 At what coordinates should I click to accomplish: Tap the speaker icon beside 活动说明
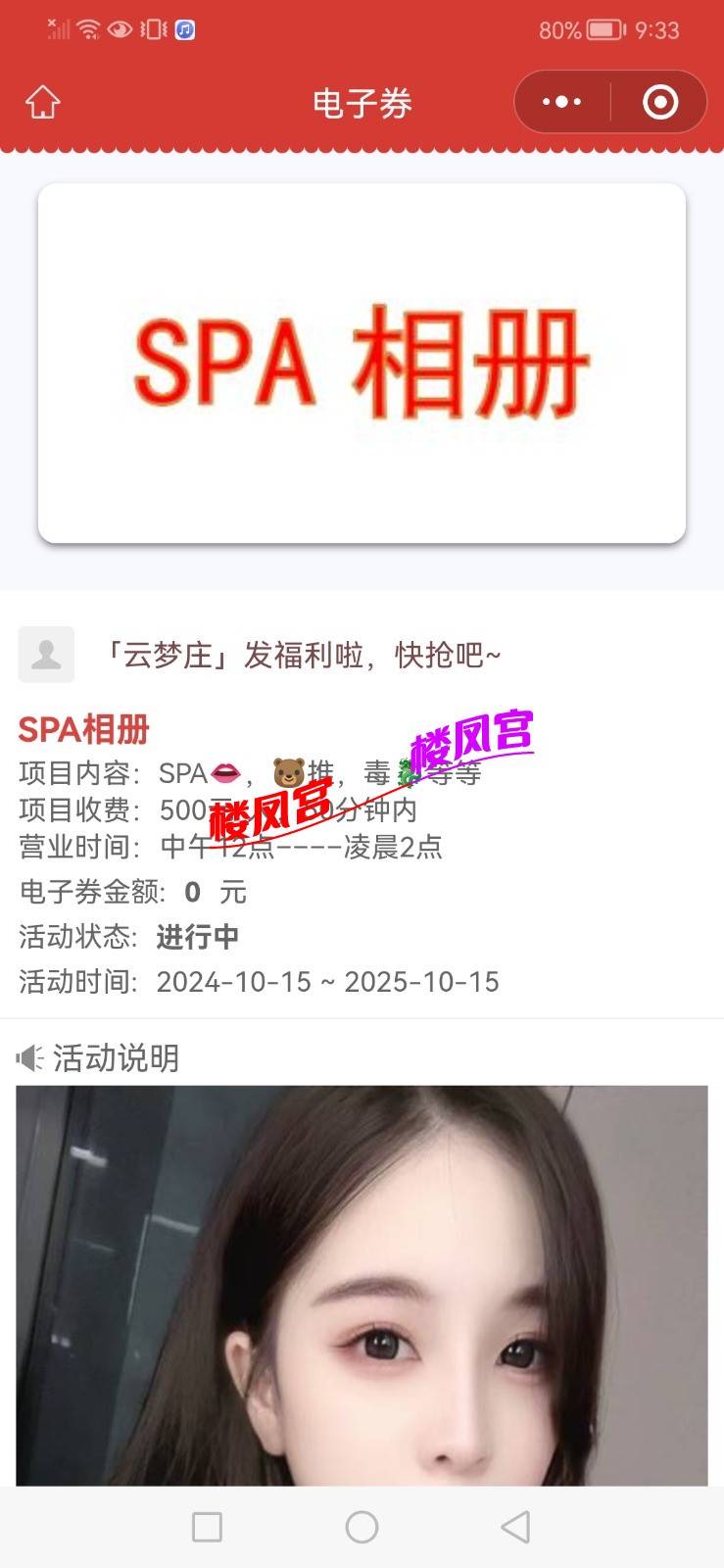[30, 1058]
